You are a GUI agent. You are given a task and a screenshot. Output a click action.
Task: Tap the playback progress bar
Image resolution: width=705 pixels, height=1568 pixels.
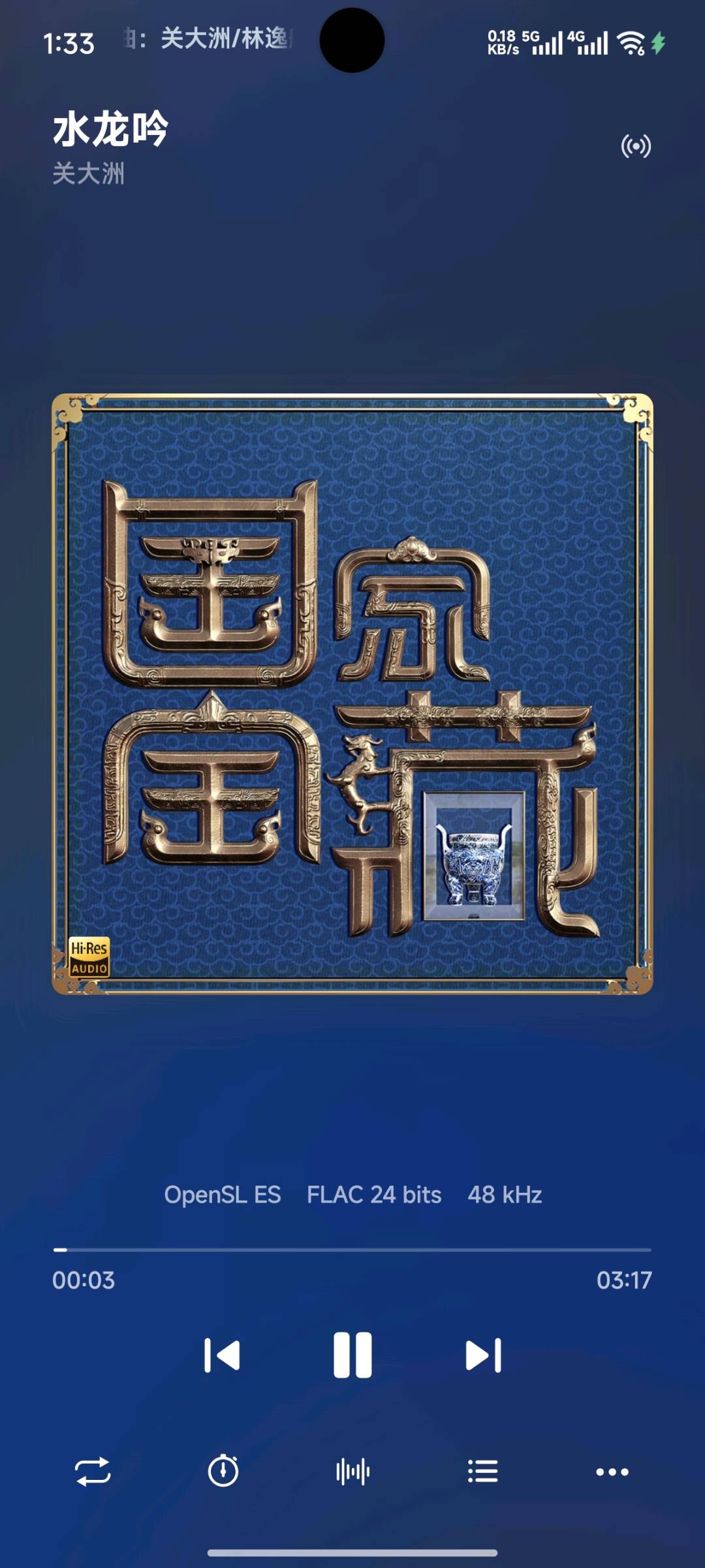(x=352, y=1250)
